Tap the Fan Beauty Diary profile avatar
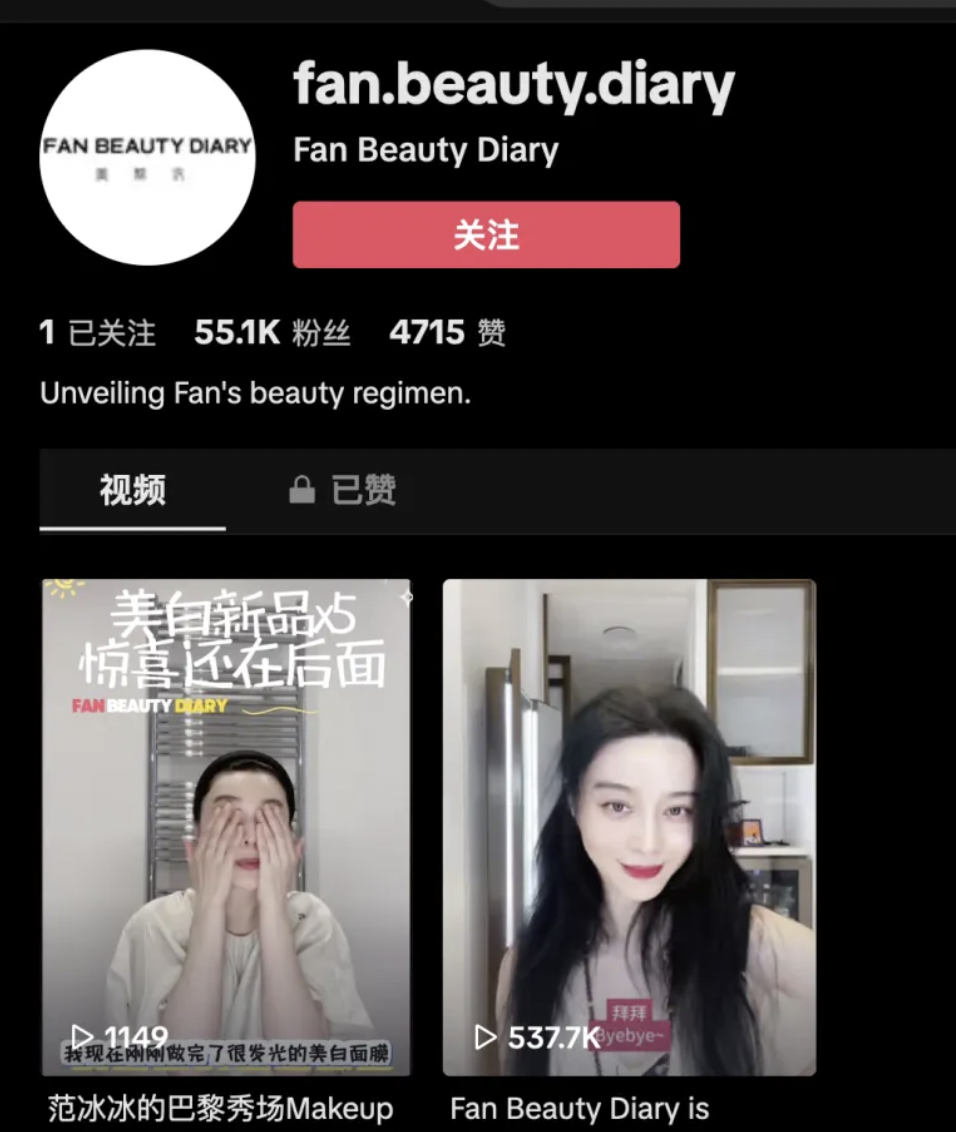This screenshot has height=1132, width=956. (x=147, y=158)
